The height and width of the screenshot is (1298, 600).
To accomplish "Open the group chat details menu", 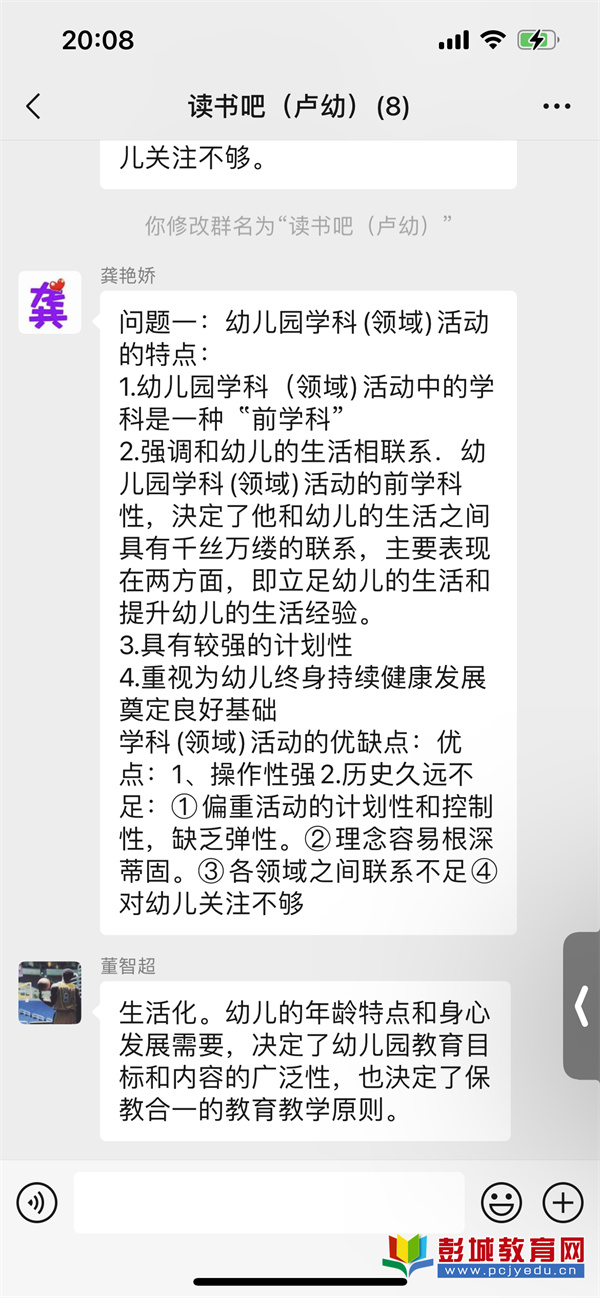I will click(556, 107).
